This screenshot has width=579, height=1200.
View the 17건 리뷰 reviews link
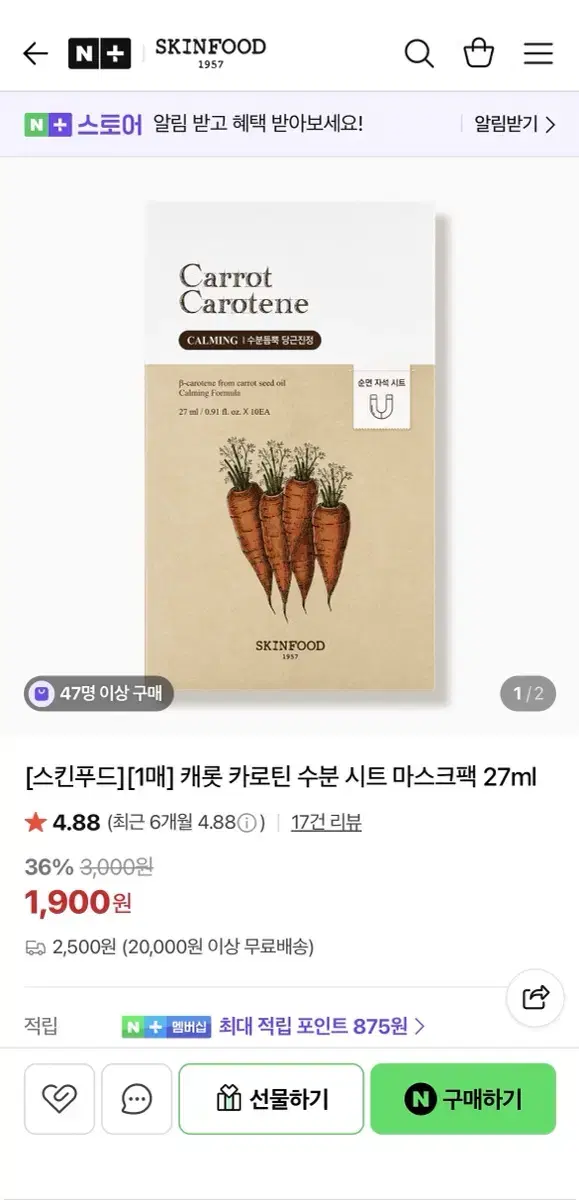(x=326, y=823)
